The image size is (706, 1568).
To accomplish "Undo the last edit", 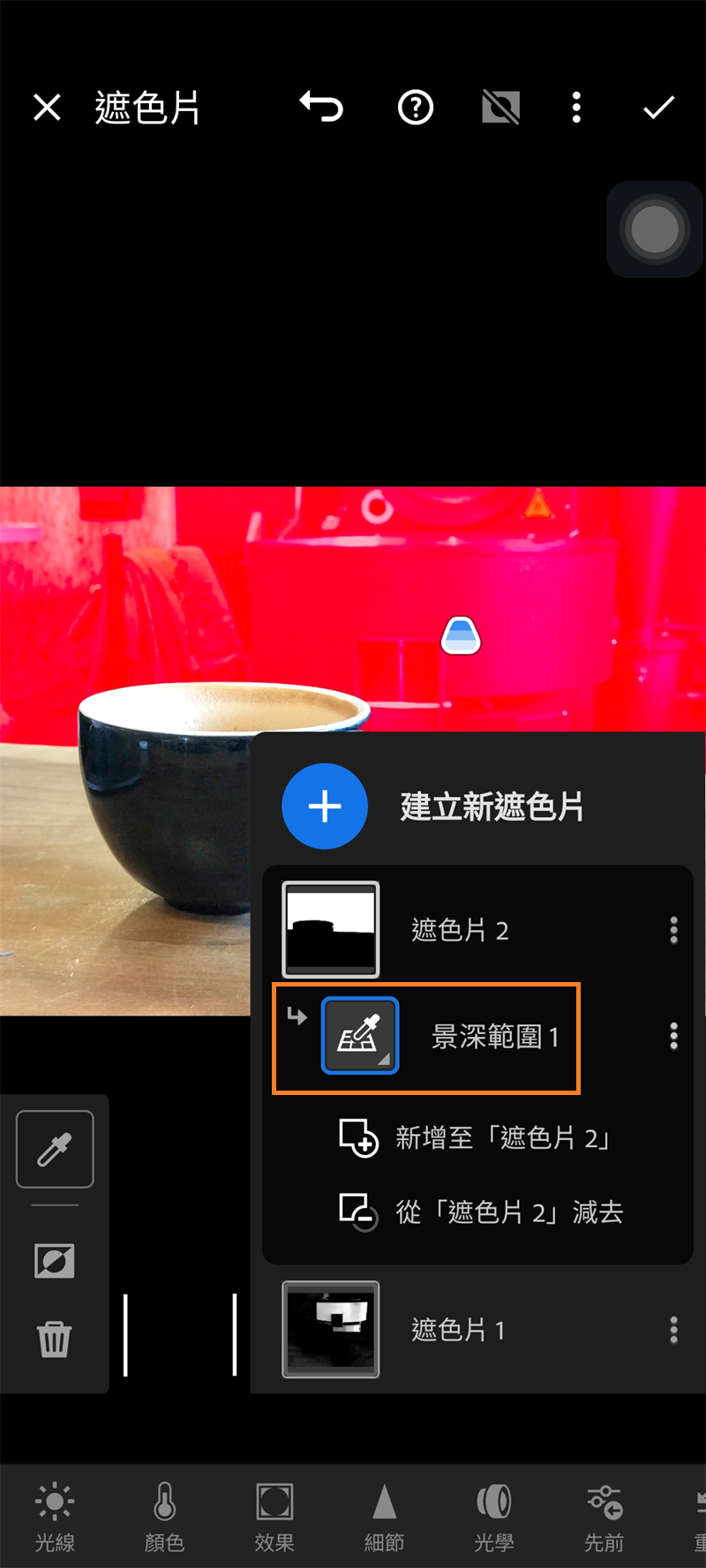I will (321, 108).
